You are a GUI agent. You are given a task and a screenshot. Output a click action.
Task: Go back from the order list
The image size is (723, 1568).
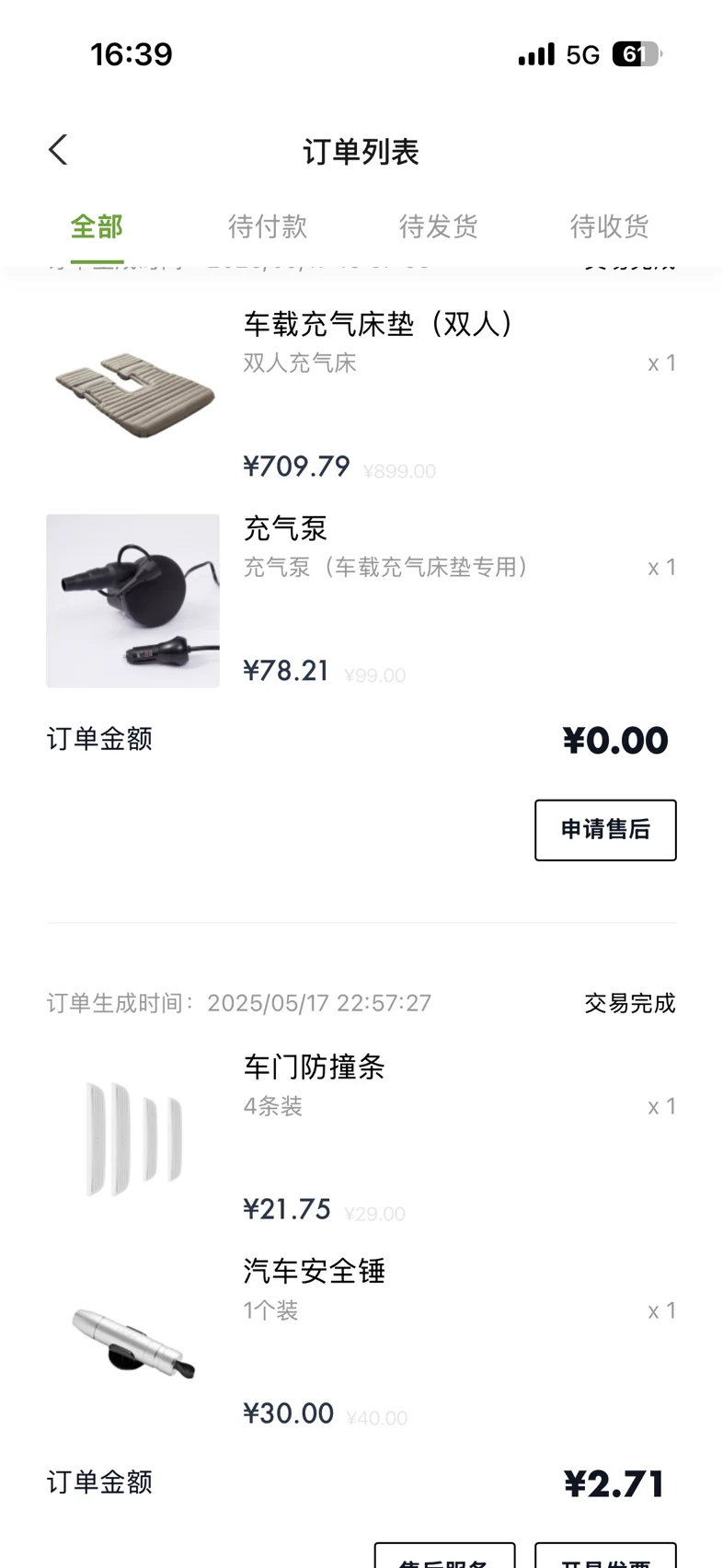click(x=58, y=150)
